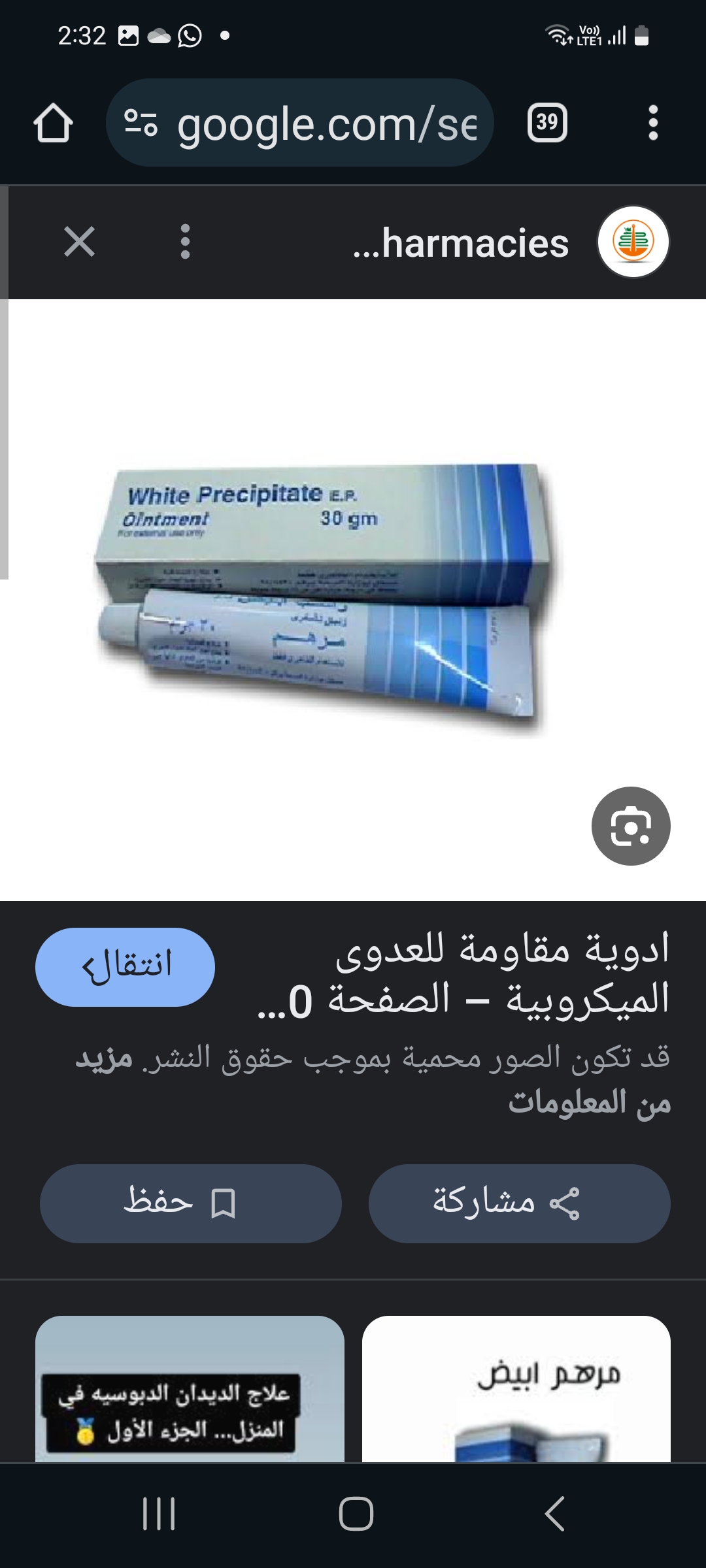Go back using the system back button
The height and width of the screenshot is (1568, 706).
pyautogui.click(x=554, y=1513)
